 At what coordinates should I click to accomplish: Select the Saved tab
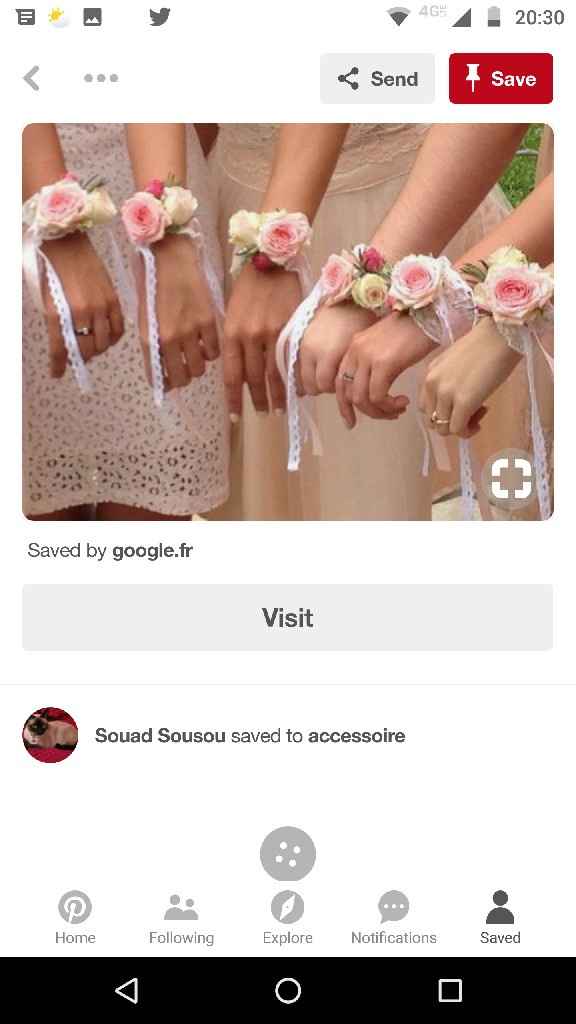click(500, 917)
